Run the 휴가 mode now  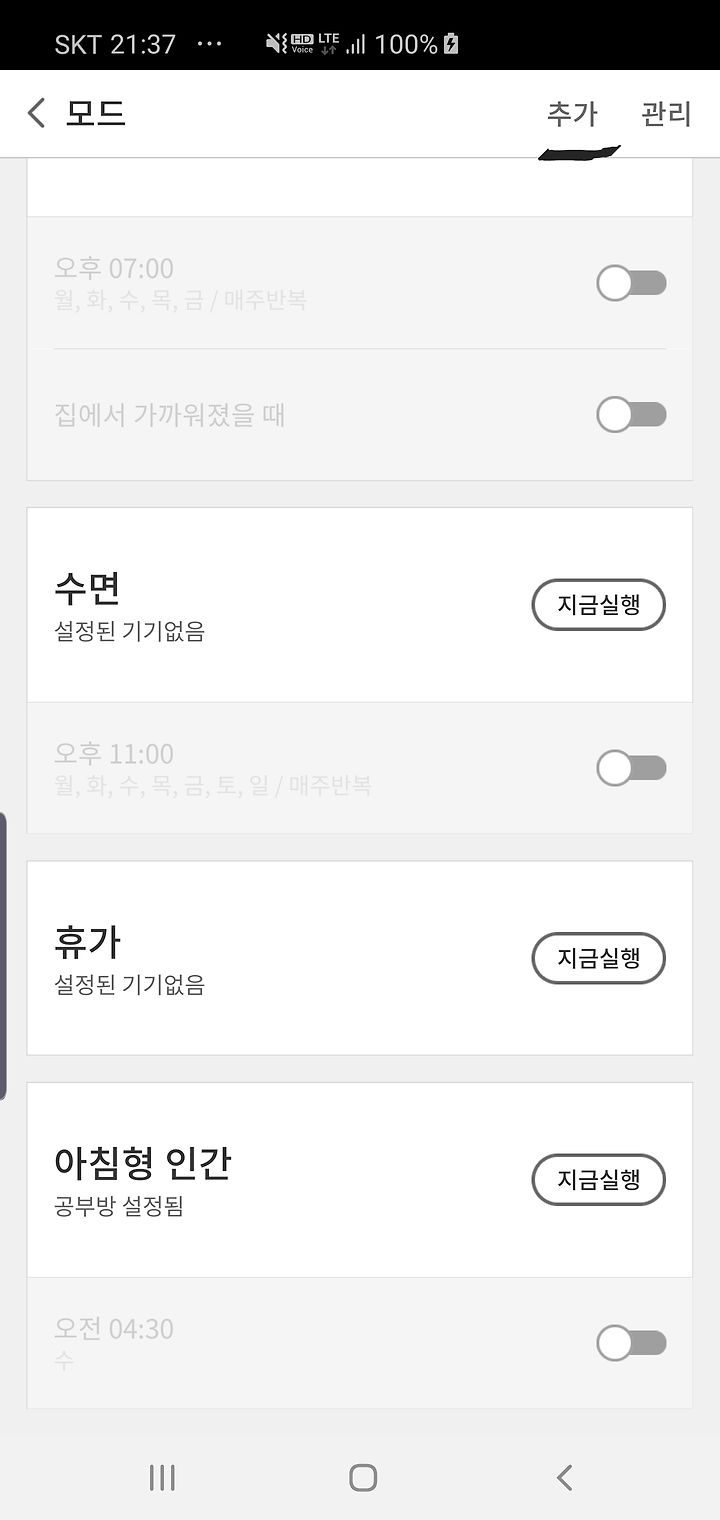[598, 958]
